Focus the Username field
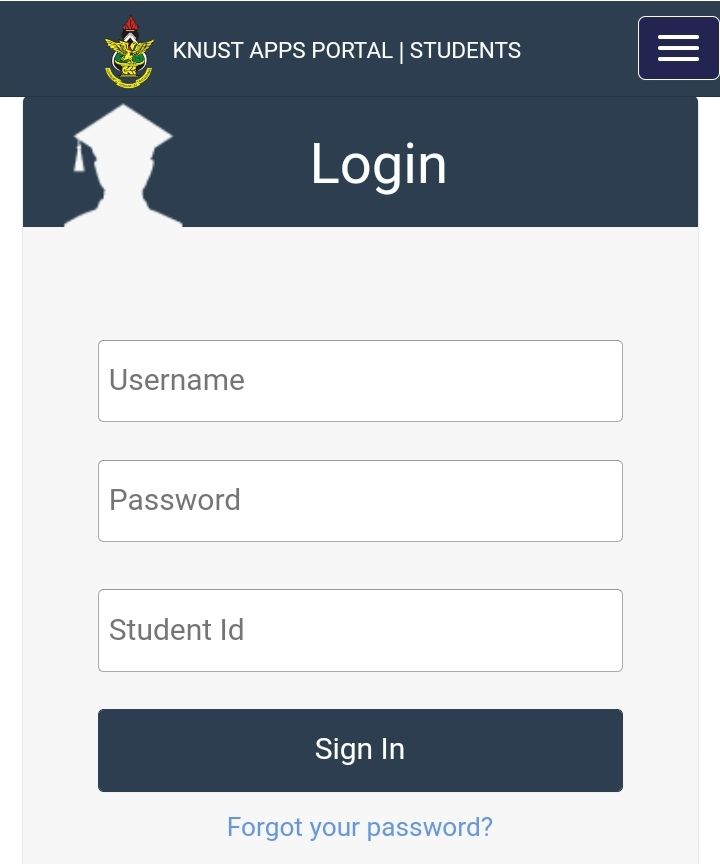 coord(360,381)
